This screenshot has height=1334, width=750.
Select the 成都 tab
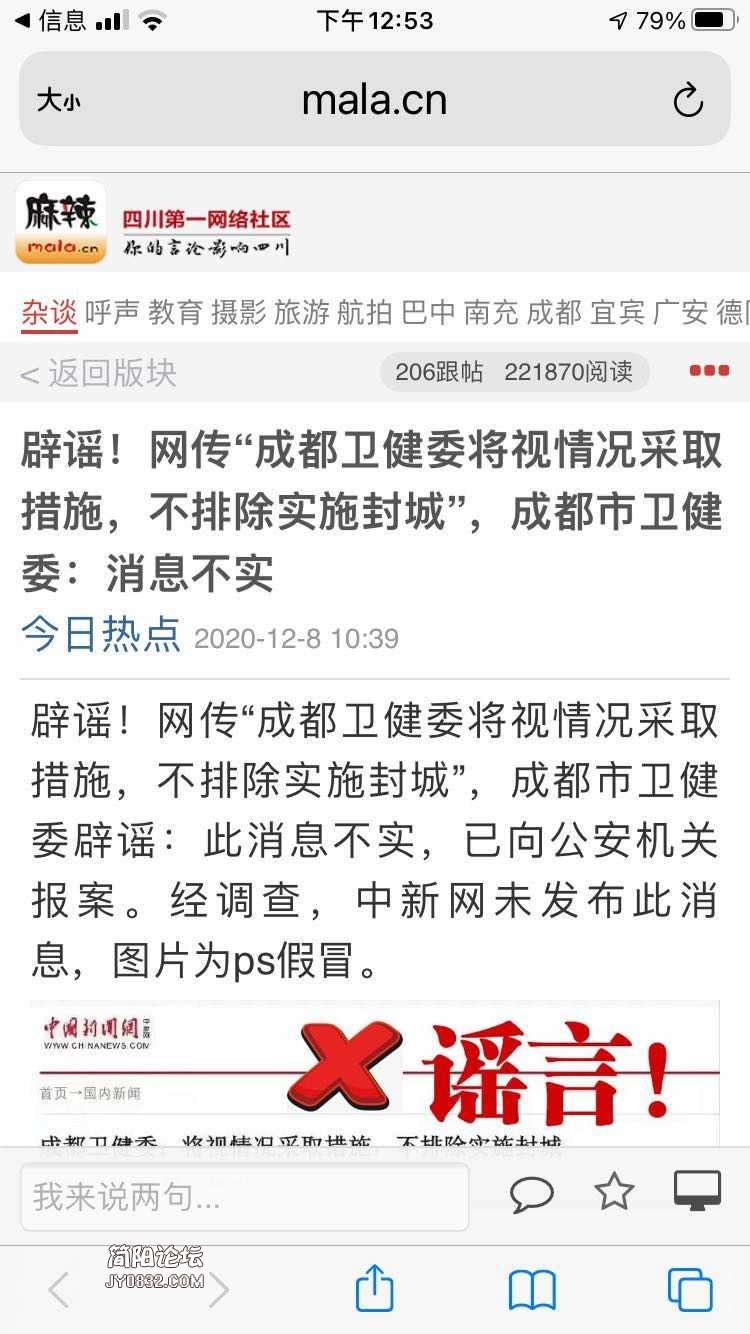554,312
